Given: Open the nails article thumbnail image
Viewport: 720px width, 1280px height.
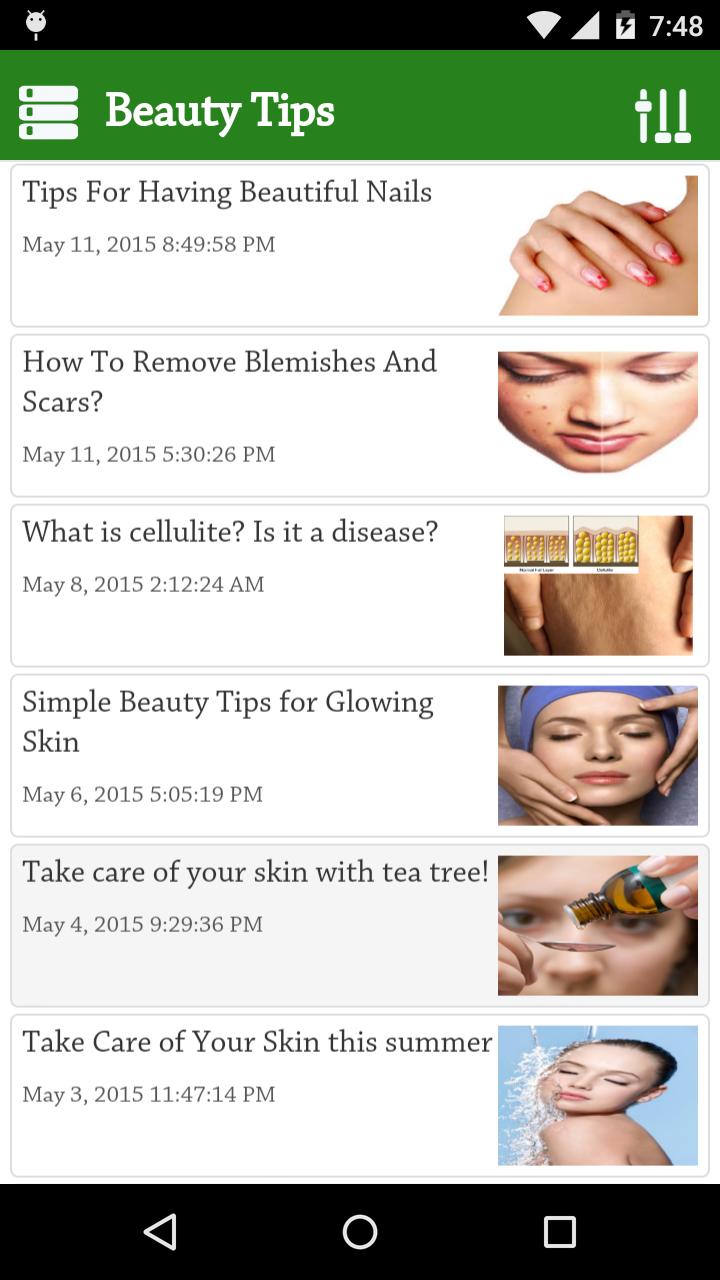Looking at the screenshot, I should [597, 245].
